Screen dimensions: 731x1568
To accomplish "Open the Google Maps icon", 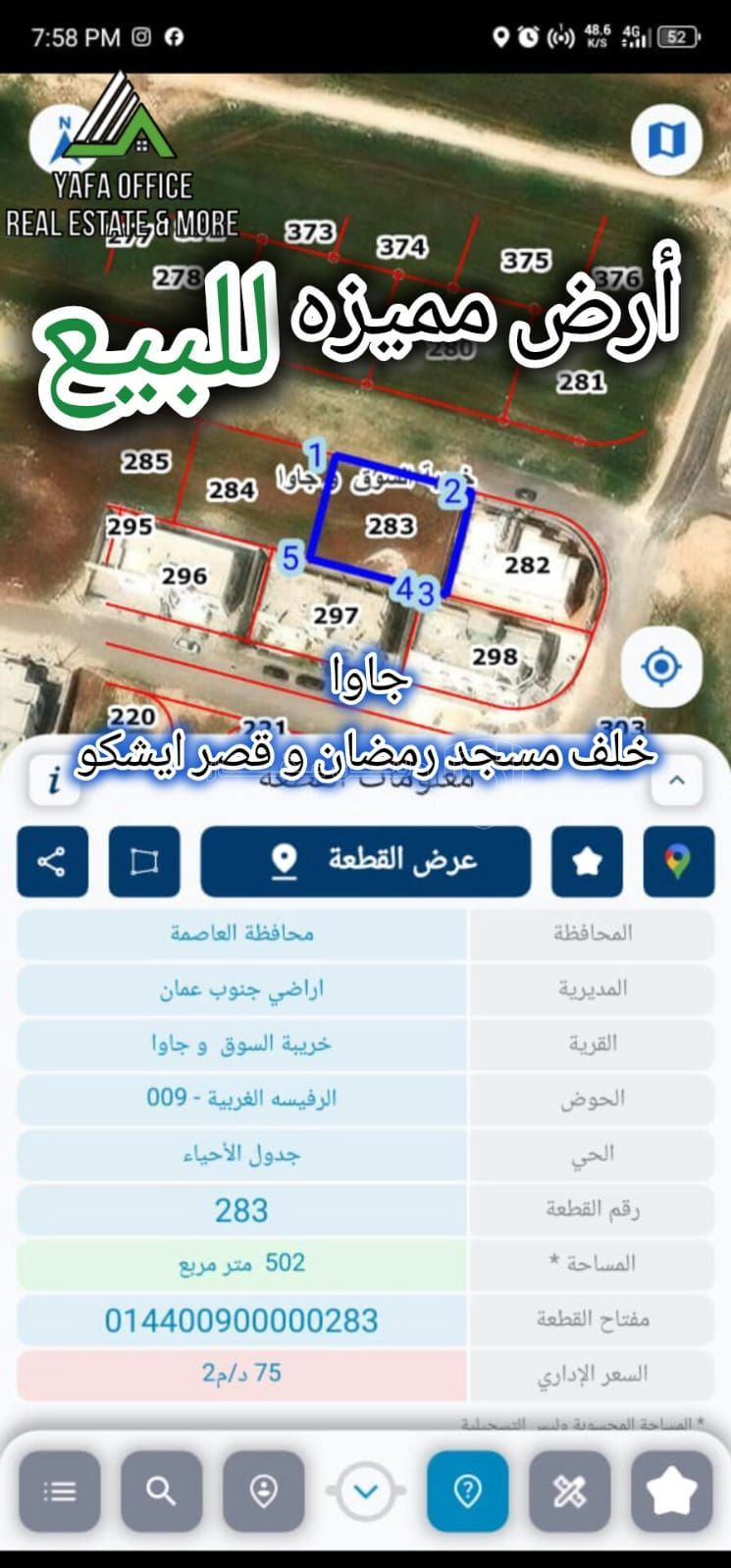I will (x=679, y=862).
